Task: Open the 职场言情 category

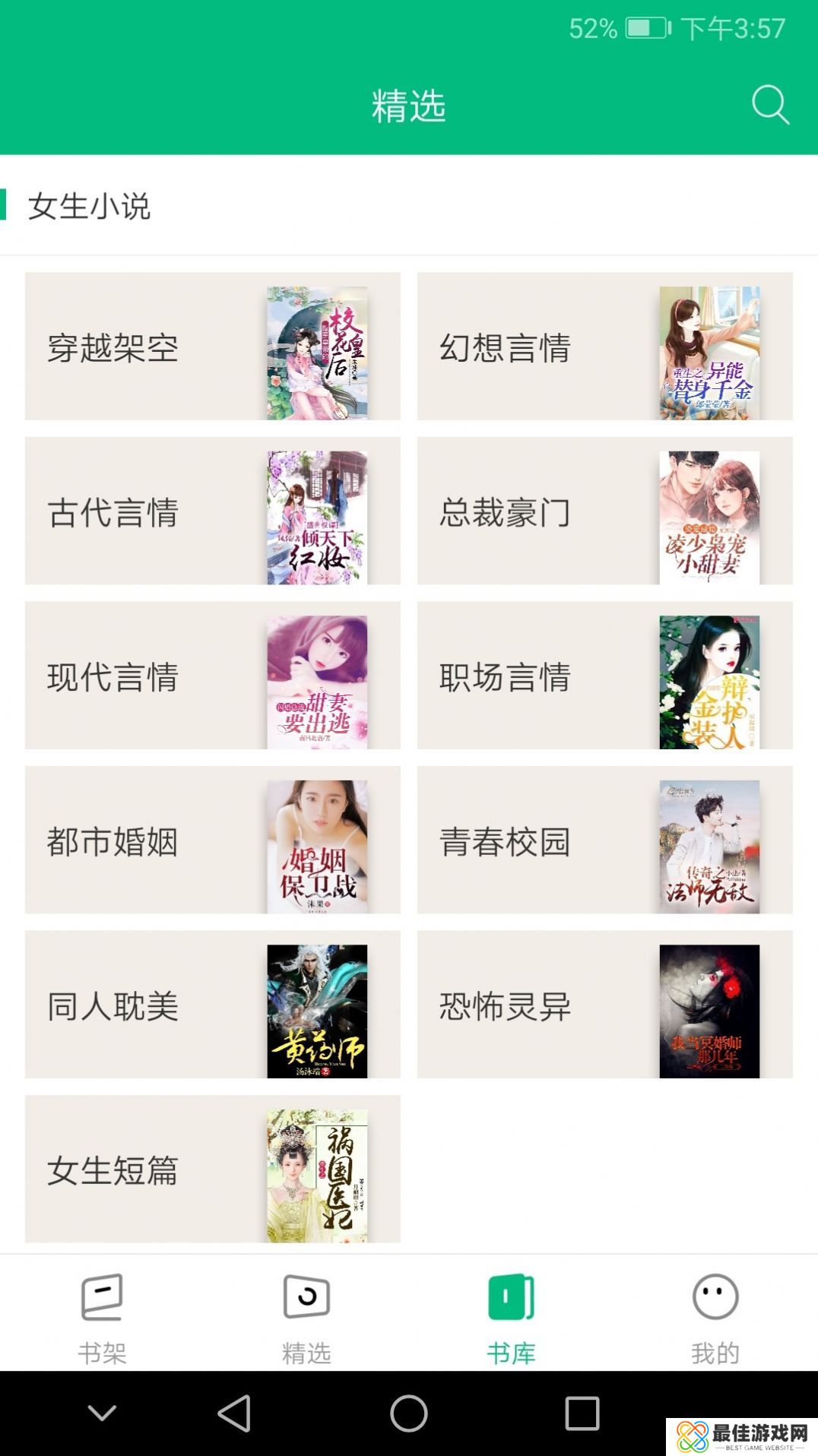Action: tap(604, 676)
